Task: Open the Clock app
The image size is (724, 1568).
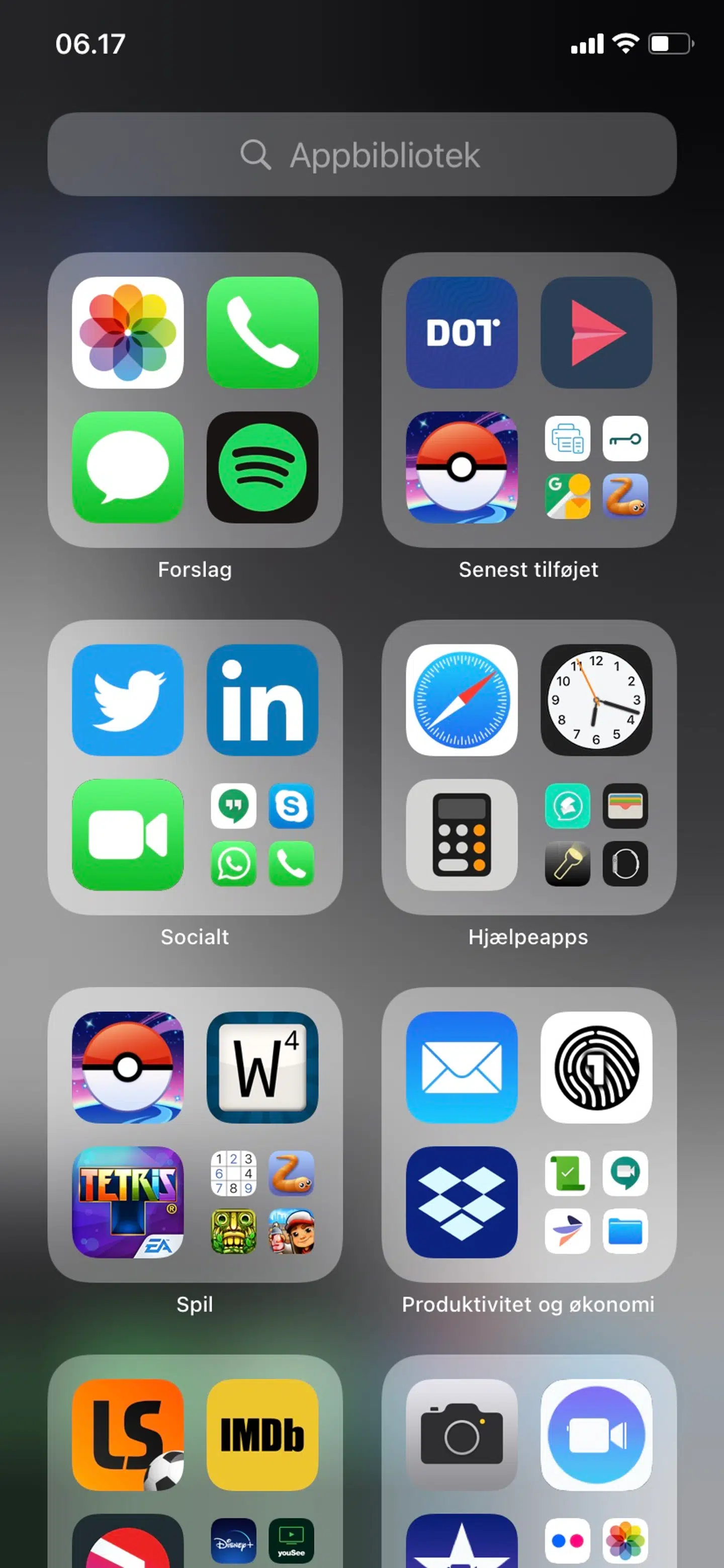Action: coord(596,700)
